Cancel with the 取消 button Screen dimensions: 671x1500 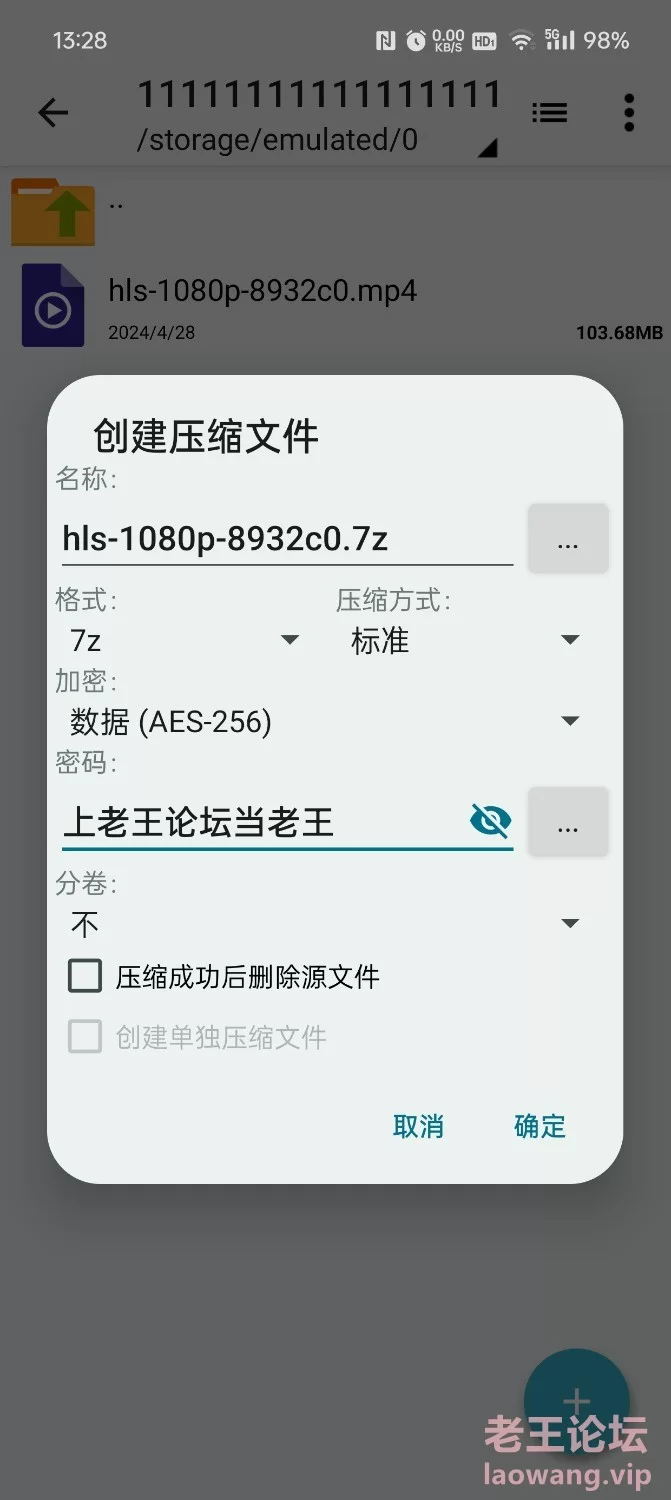pyautogui.click(x=418, y=1126)
